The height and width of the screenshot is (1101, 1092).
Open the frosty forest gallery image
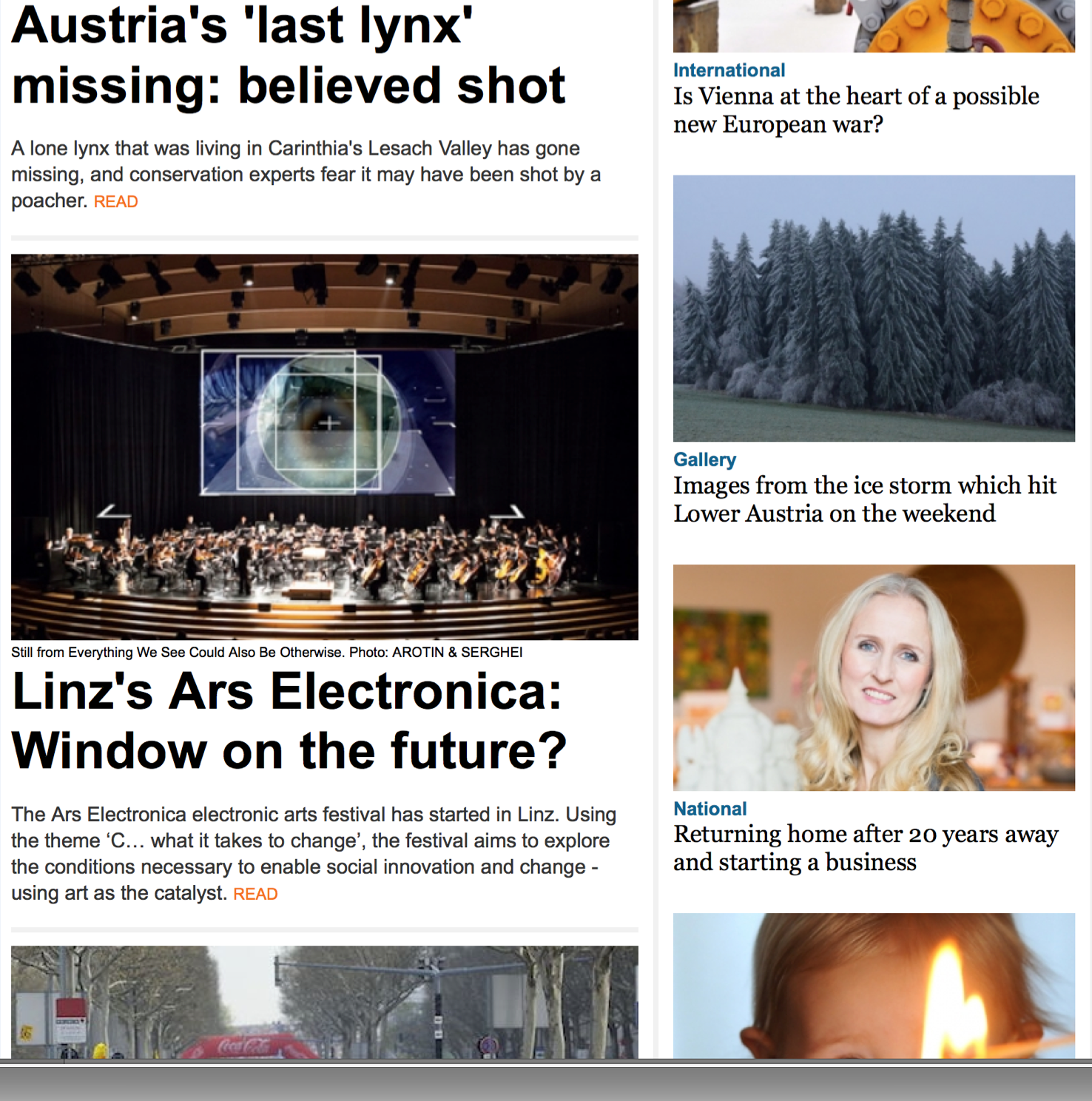point(873,308)
